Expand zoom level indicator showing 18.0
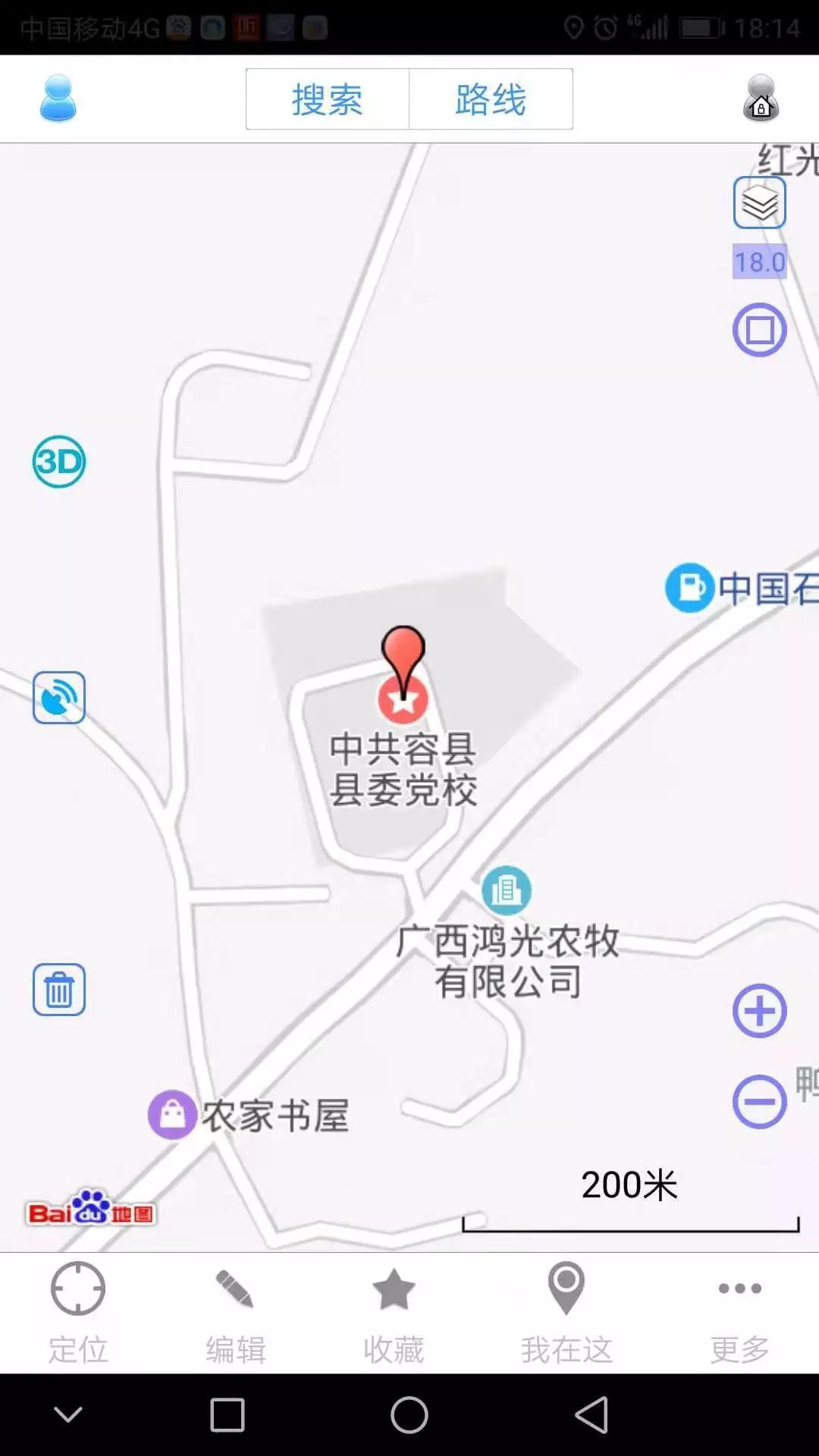 [x=759, y=263]
